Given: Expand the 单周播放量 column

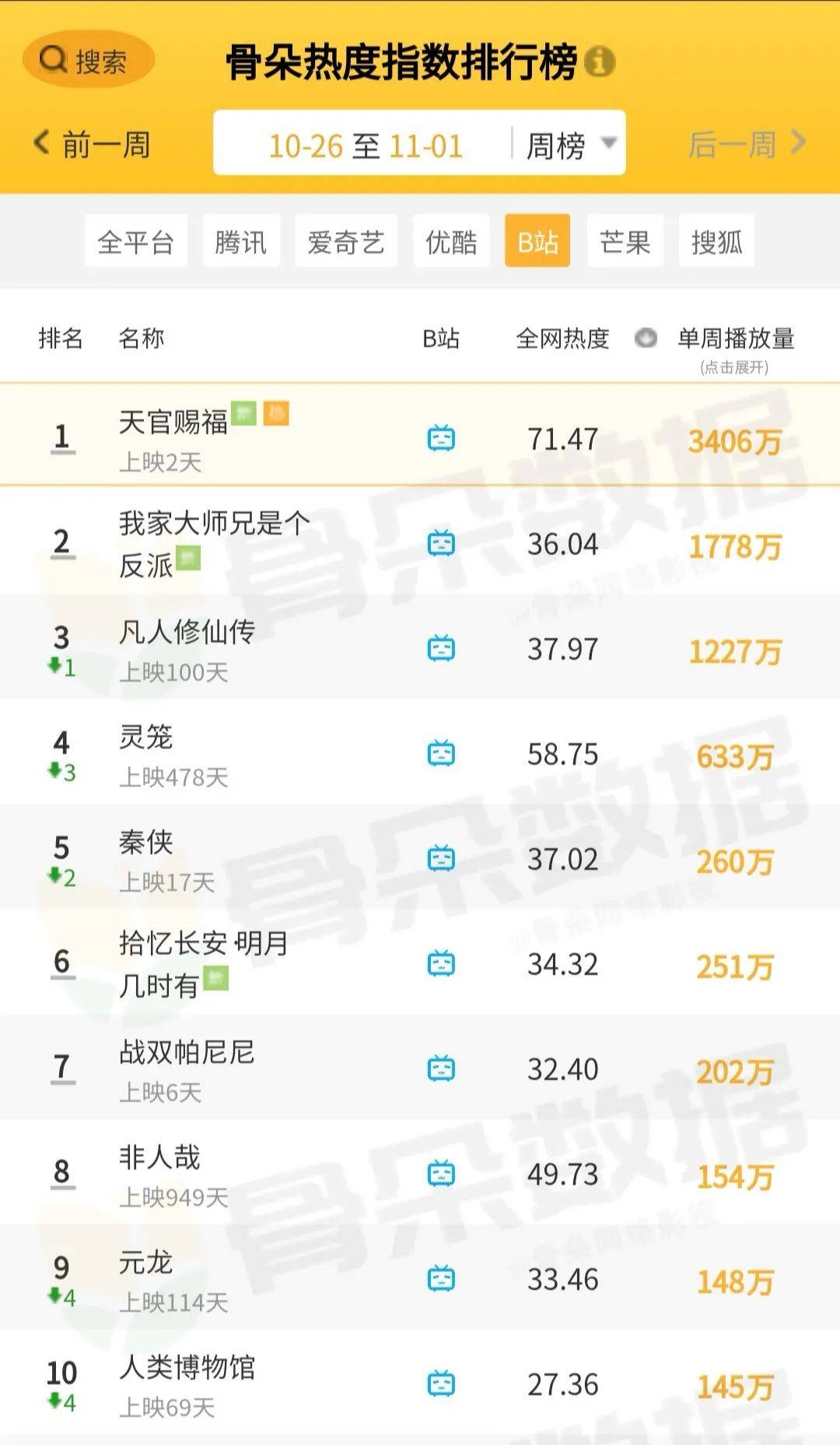Looking at the screenshot, I should [x=735, y=346].
